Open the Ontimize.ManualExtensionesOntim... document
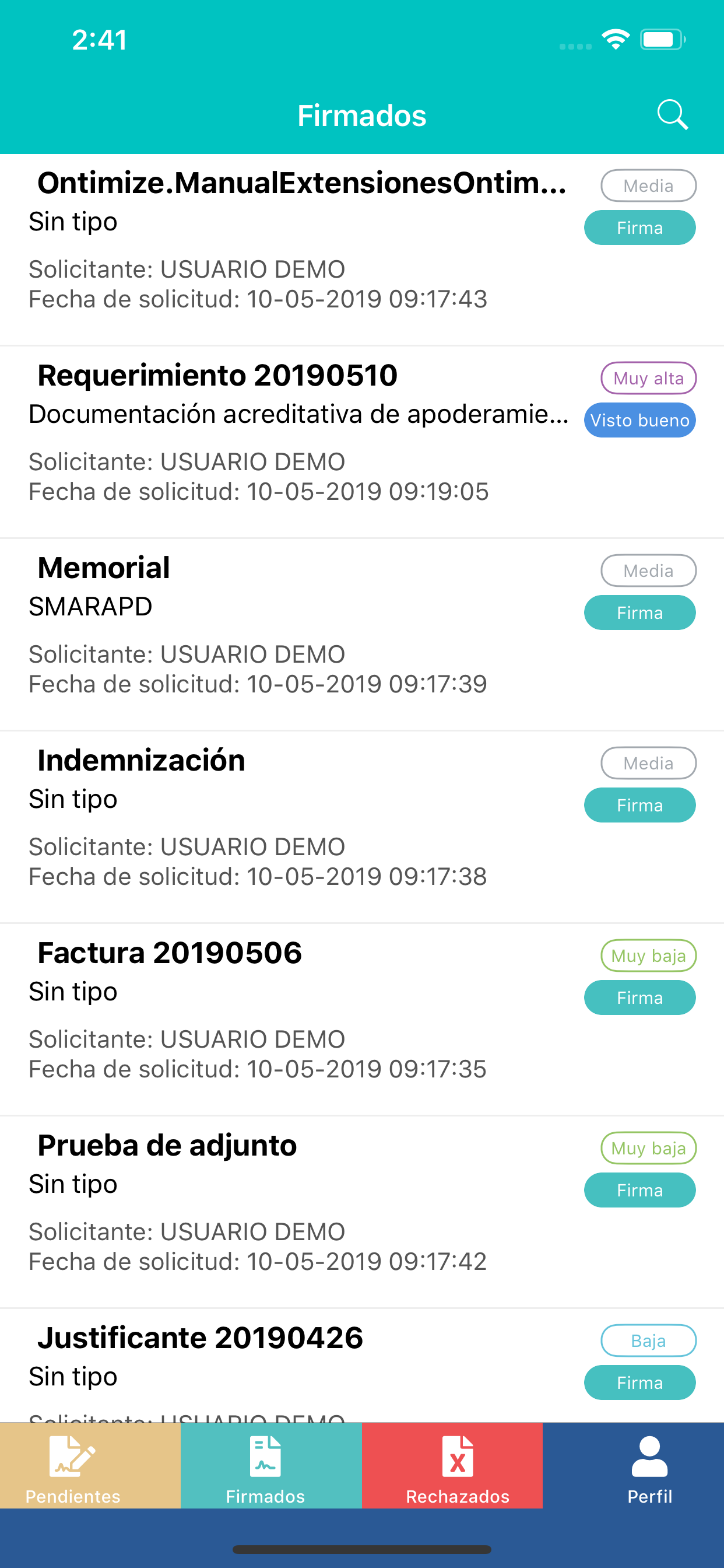This screenshot has height=1568, width=724. click(362, 250)
